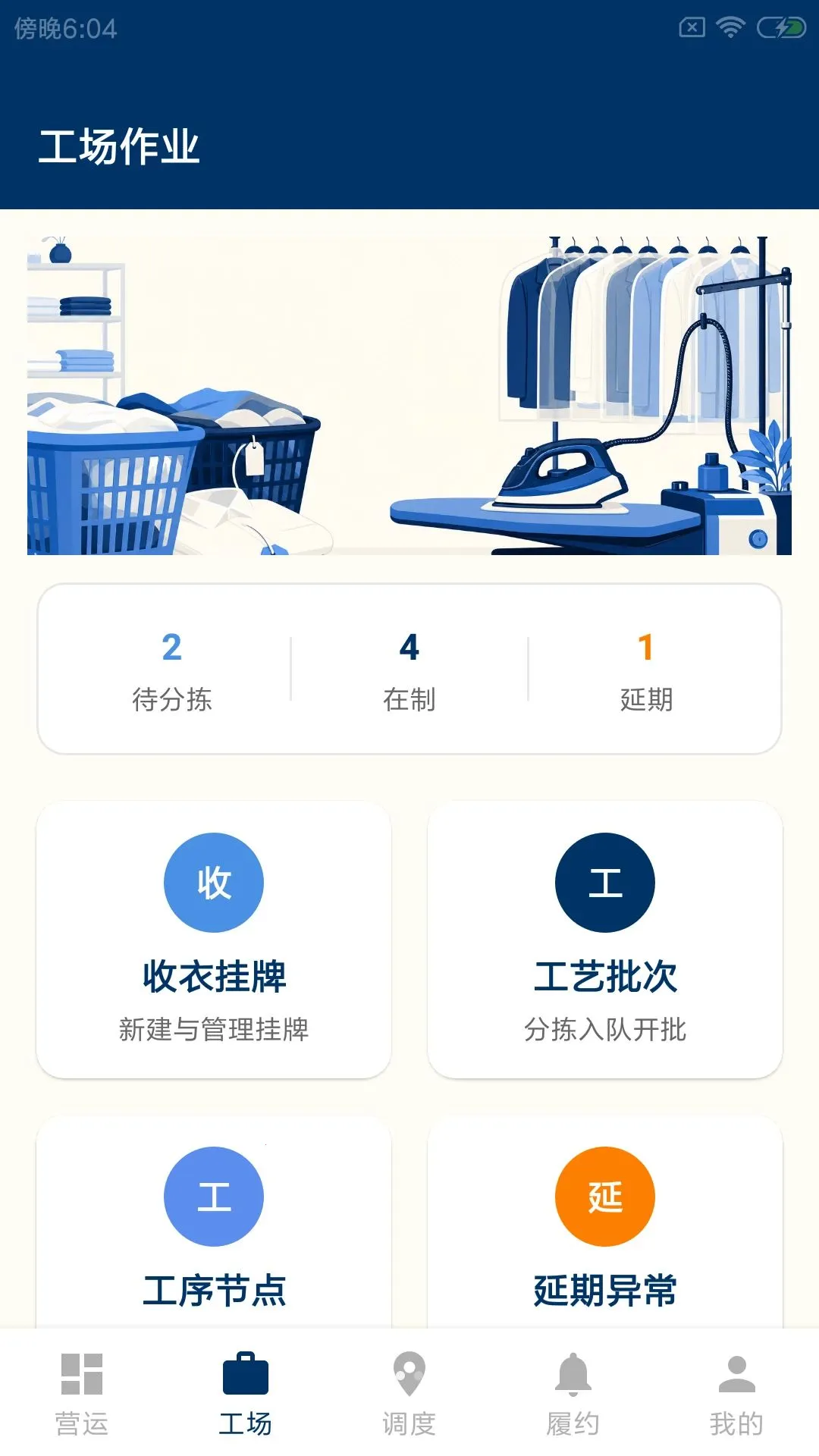The image size is (819, 1456).
Task: Open the 我的 tab
Action: pyautogui.click(x=737, y=1393)
